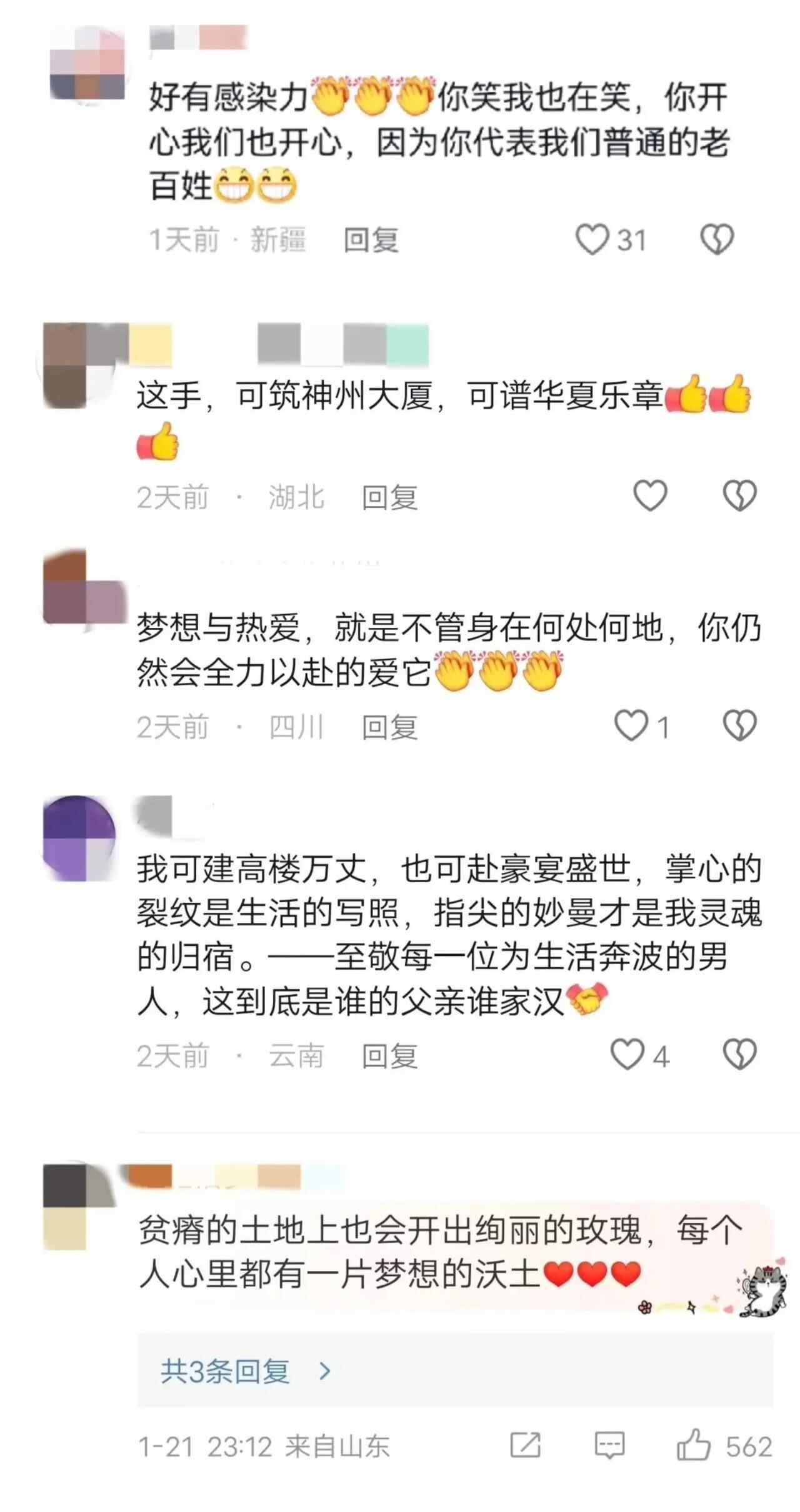The width and height of the screenshot is (800, 1512).
Task: Dislike the Sichuan comment about 梦想与热爱
Action: (x=739, y=727)
